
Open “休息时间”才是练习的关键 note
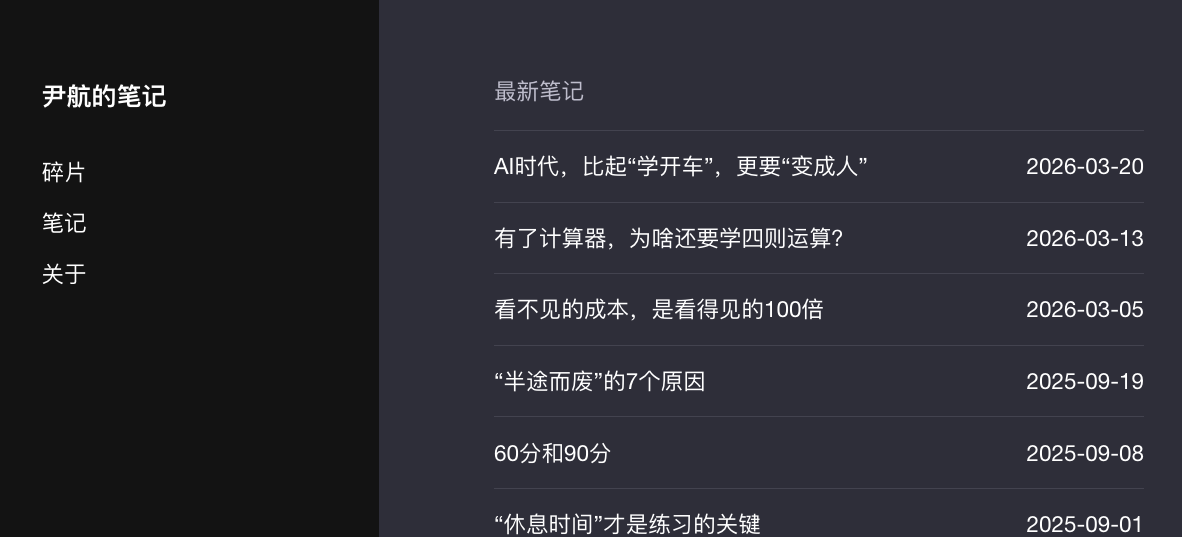pyautogui.click(x=627, y=524)
